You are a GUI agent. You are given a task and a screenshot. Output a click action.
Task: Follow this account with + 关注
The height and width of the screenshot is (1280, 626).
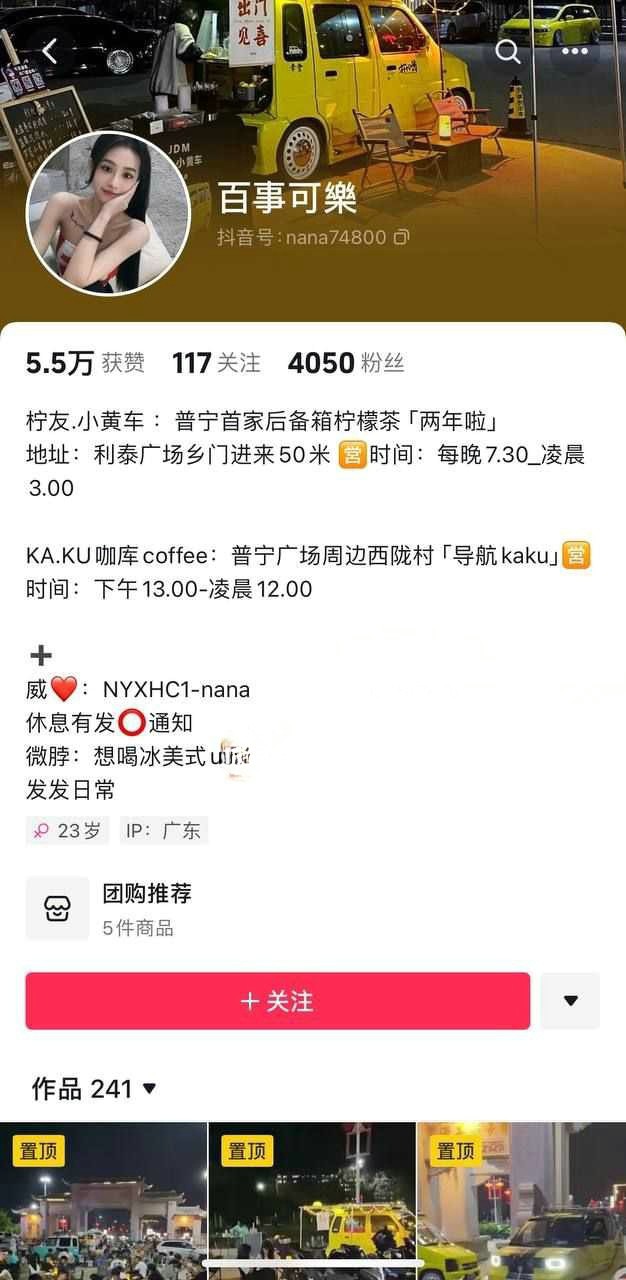point(278,1001)
